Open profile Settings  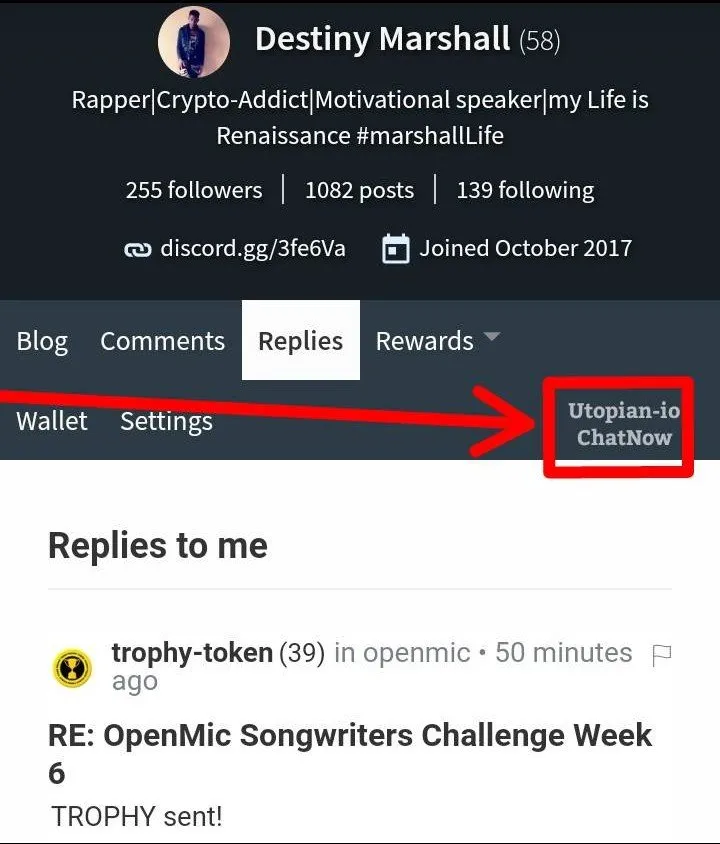166,421
